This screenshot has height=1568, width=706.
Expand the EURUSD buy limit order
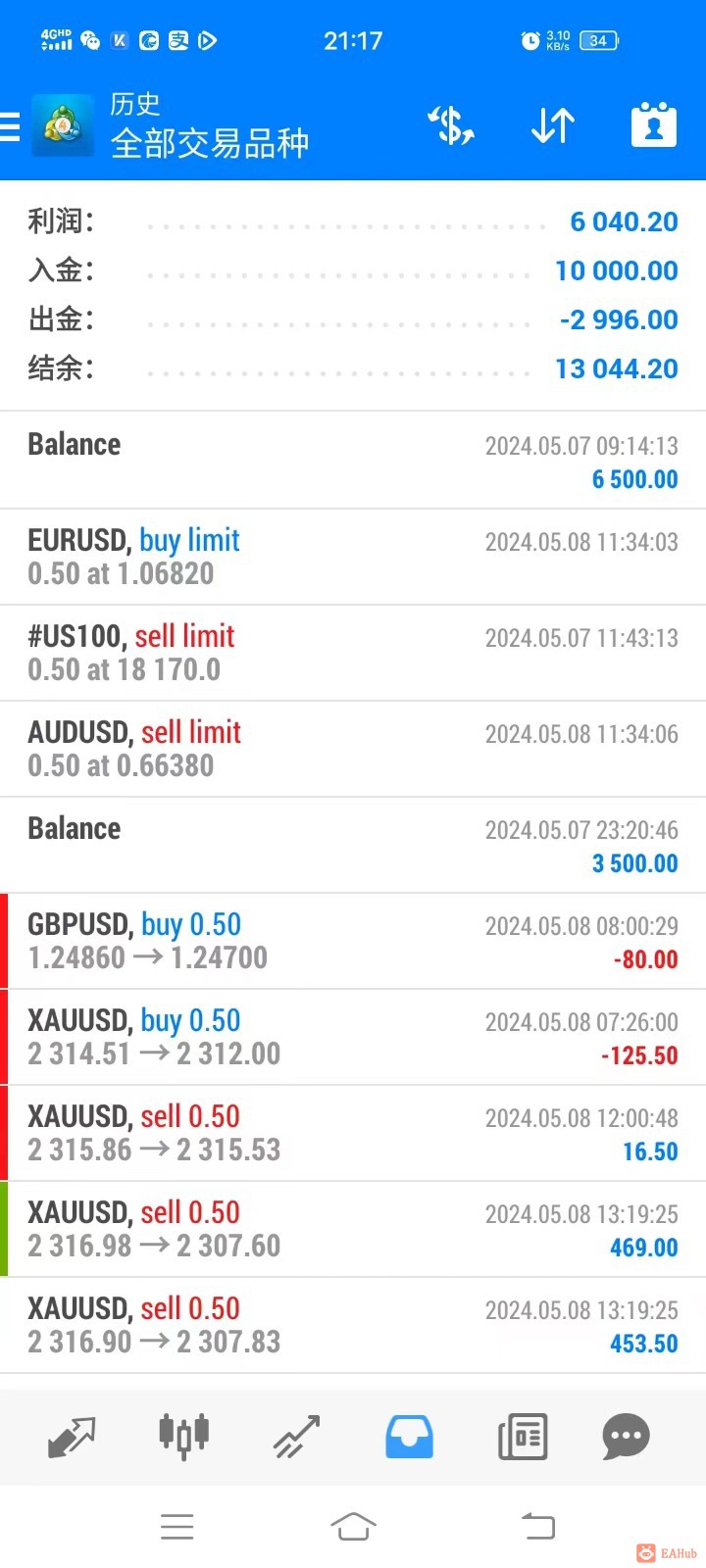pos(353,557)
